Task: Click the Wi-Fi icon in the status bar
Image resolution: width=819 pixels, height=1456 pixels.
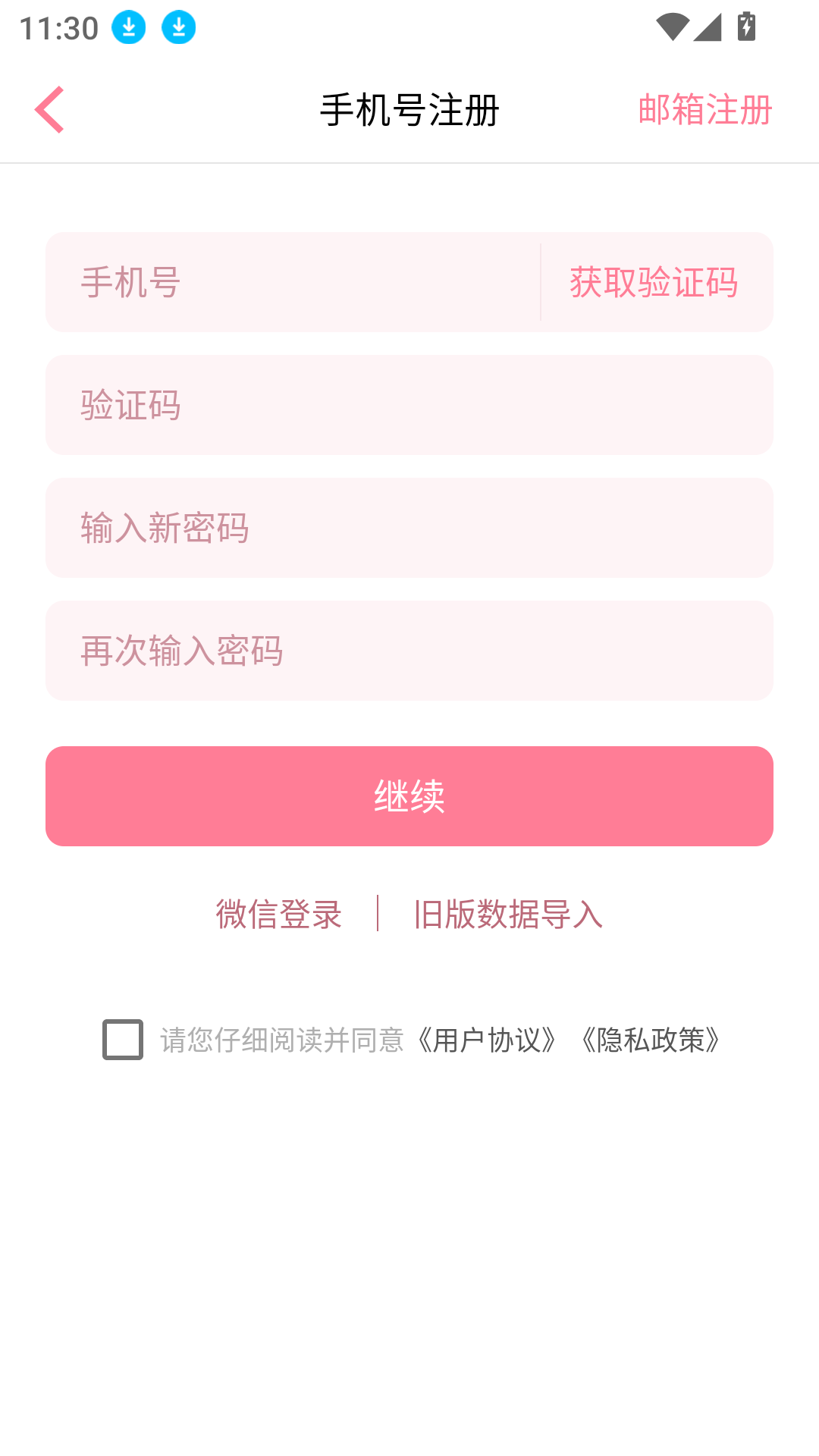Action: click(x=672, y=25)
